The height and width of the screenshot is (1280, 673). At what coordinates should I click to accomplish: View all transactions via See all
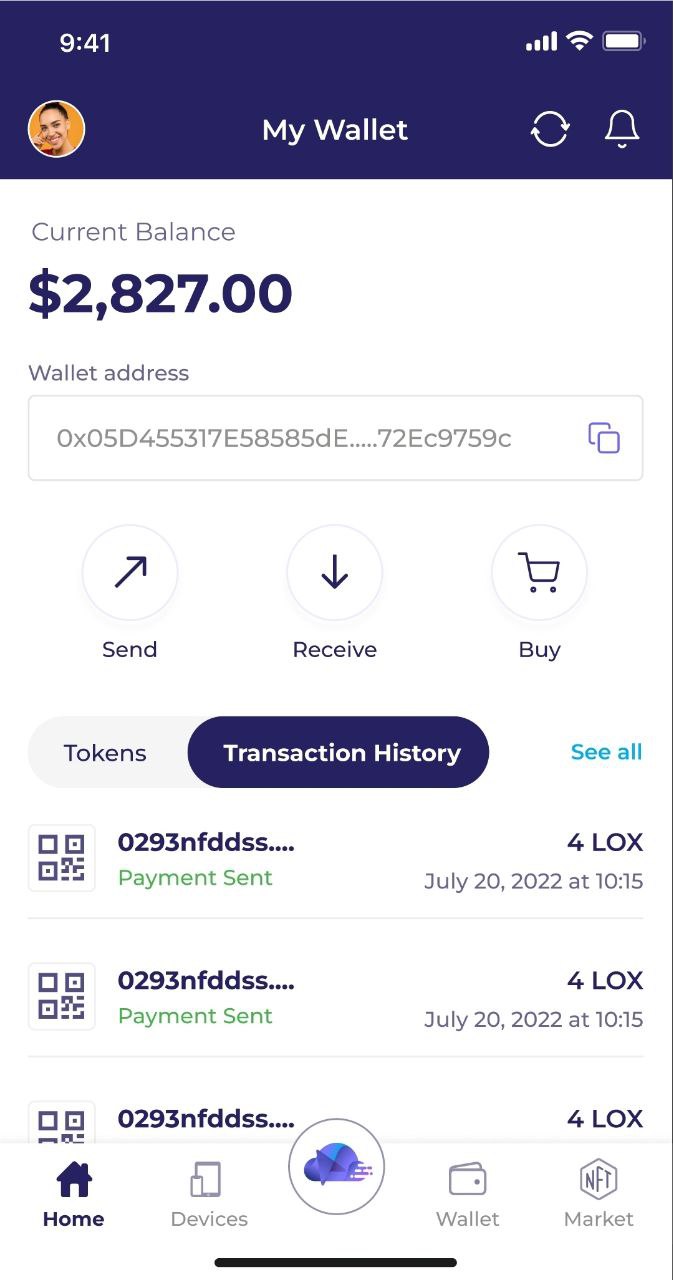click(x=606, y=752)
